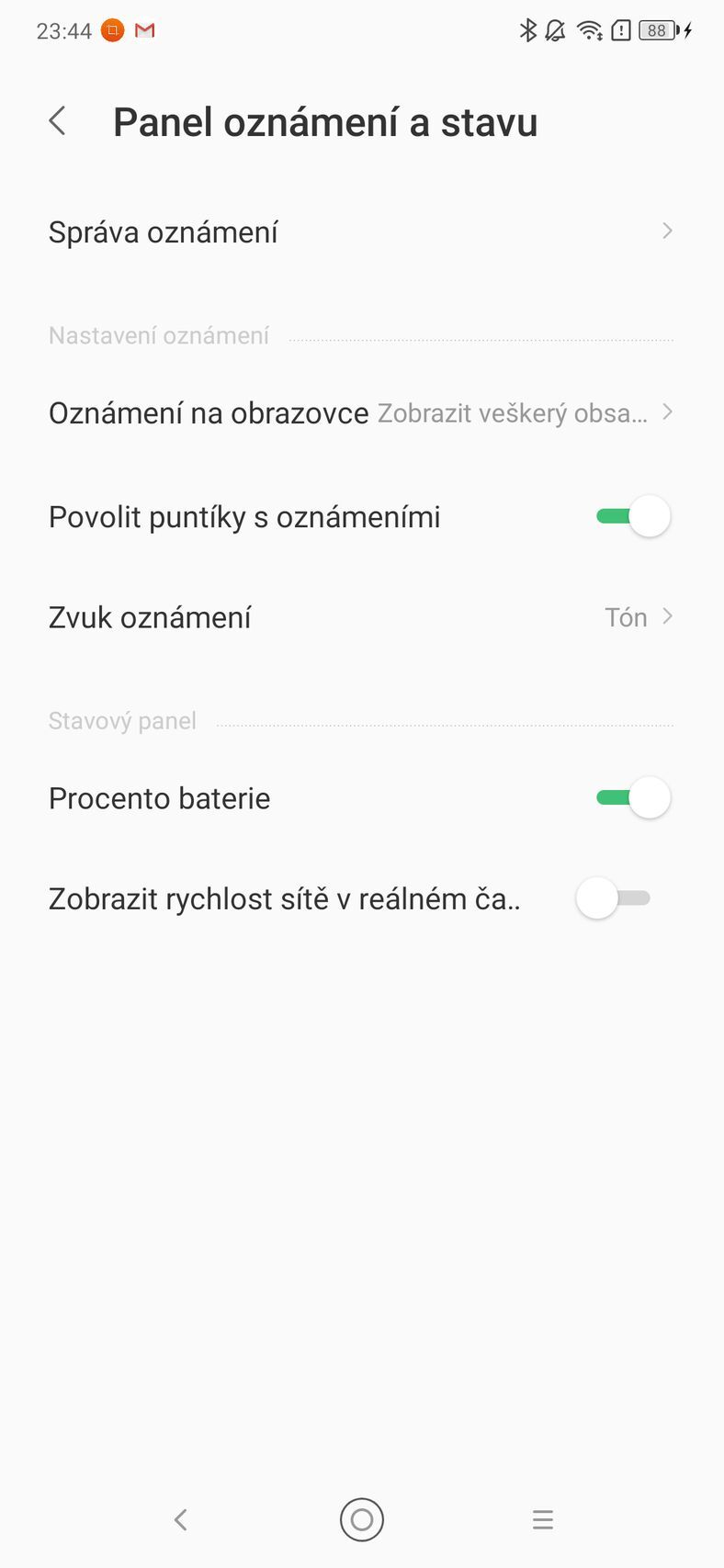Go back using the arrow near the title
The image size is (724, 1568).
click(57, 120)
